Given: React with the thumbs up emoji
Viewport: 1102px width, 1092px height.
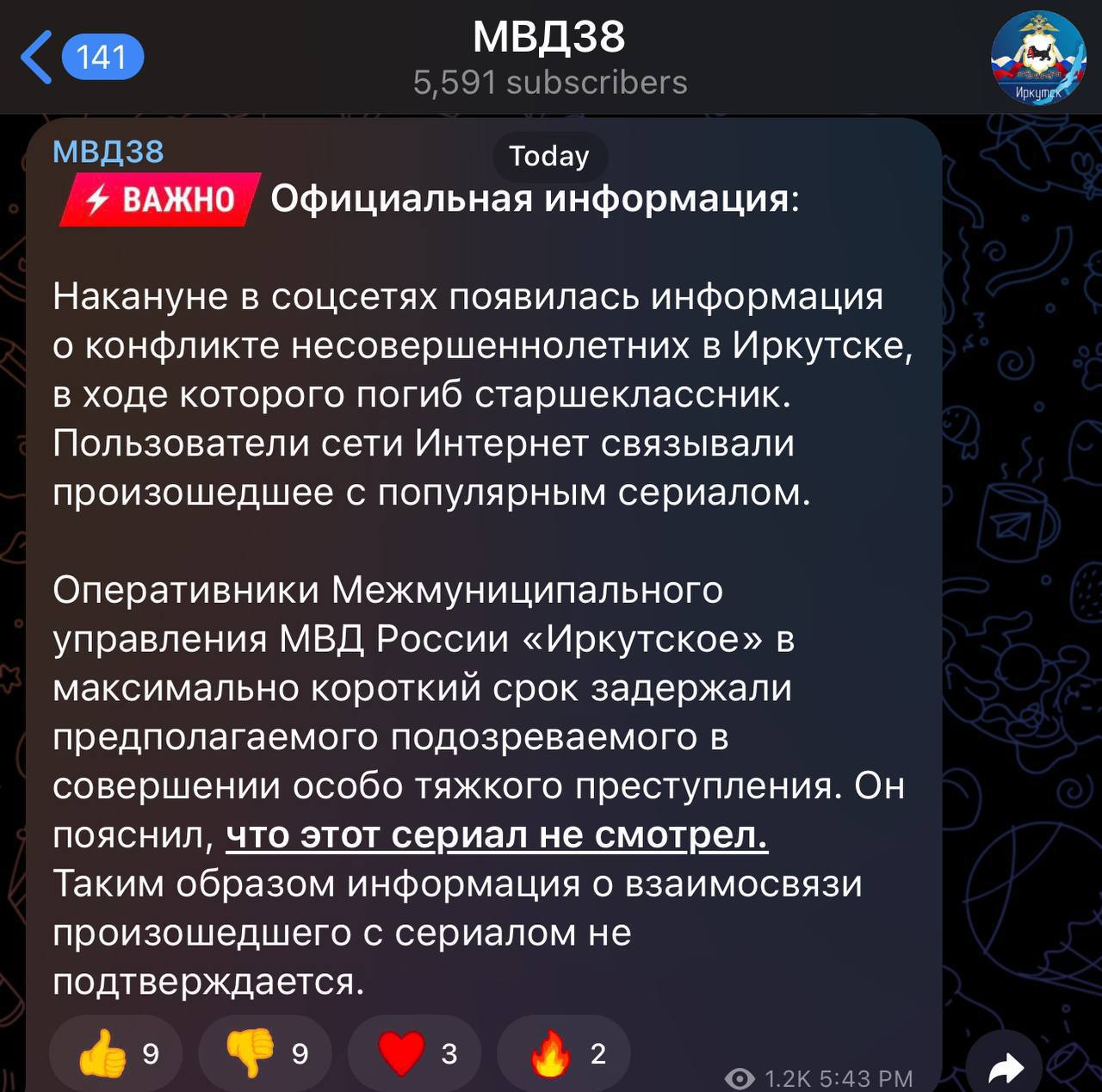Looking at the screenshot, I should tap(115, 1053).
